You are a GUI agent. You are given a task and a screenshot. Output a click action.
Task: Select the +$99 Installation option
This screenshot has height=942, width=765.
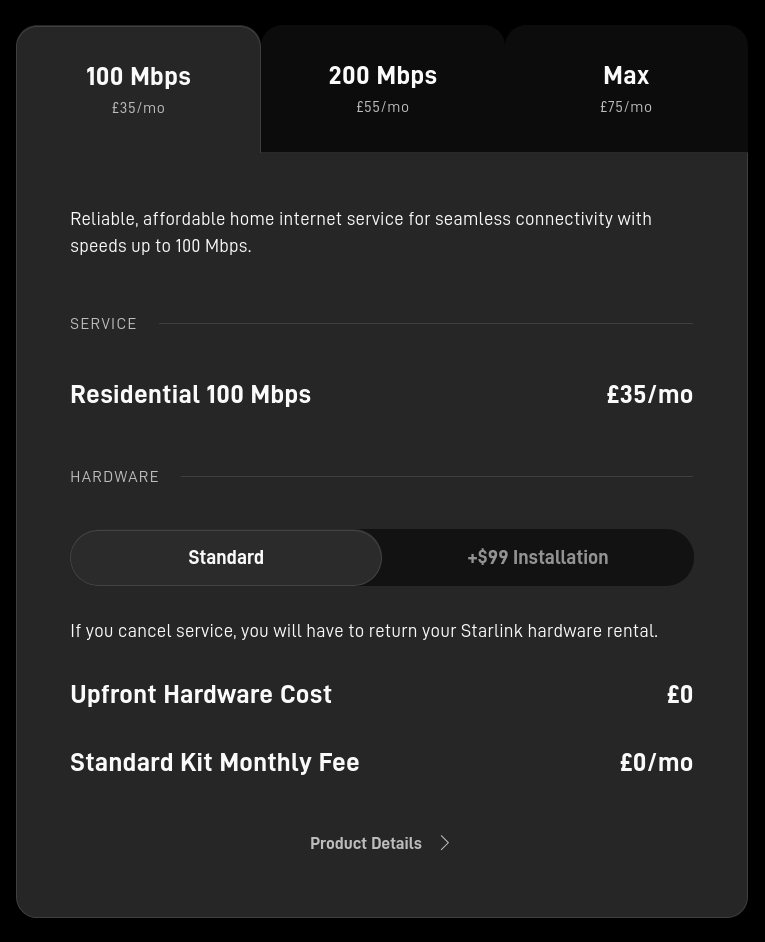(x=537, y=557)
